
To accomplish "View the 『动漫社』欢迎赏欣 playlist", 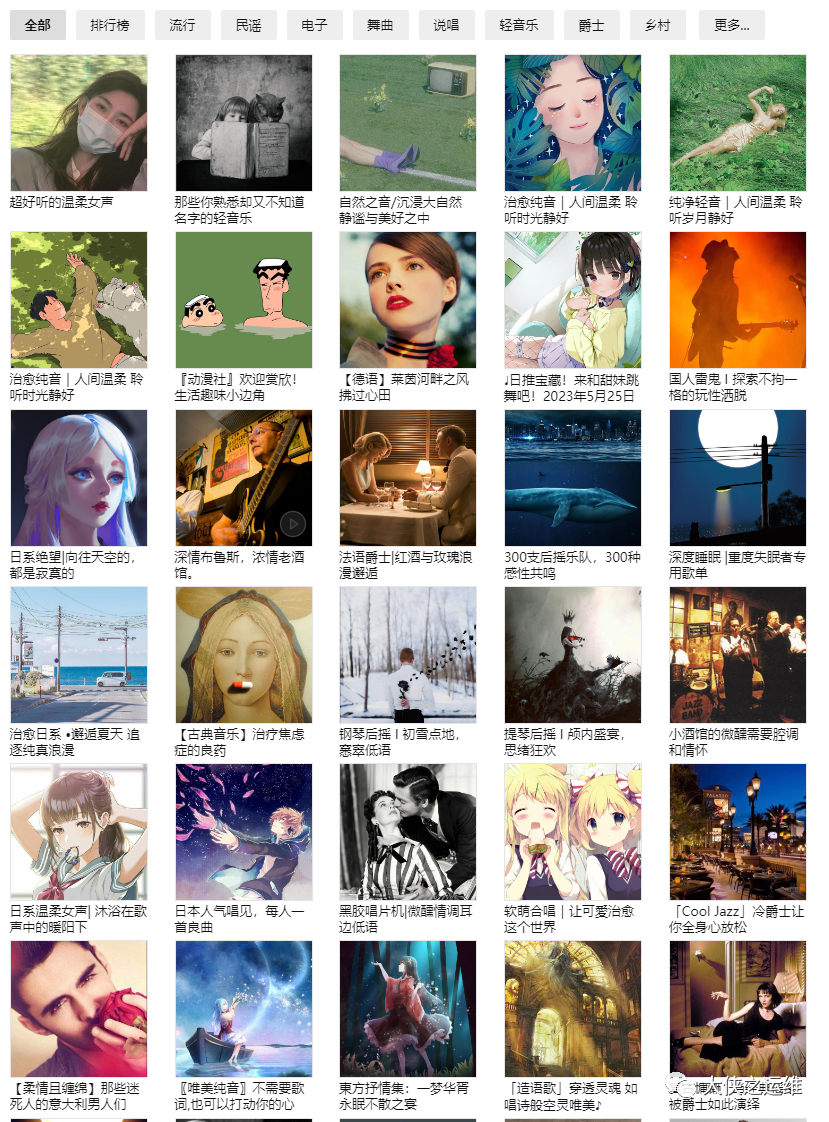I will 243,300.
